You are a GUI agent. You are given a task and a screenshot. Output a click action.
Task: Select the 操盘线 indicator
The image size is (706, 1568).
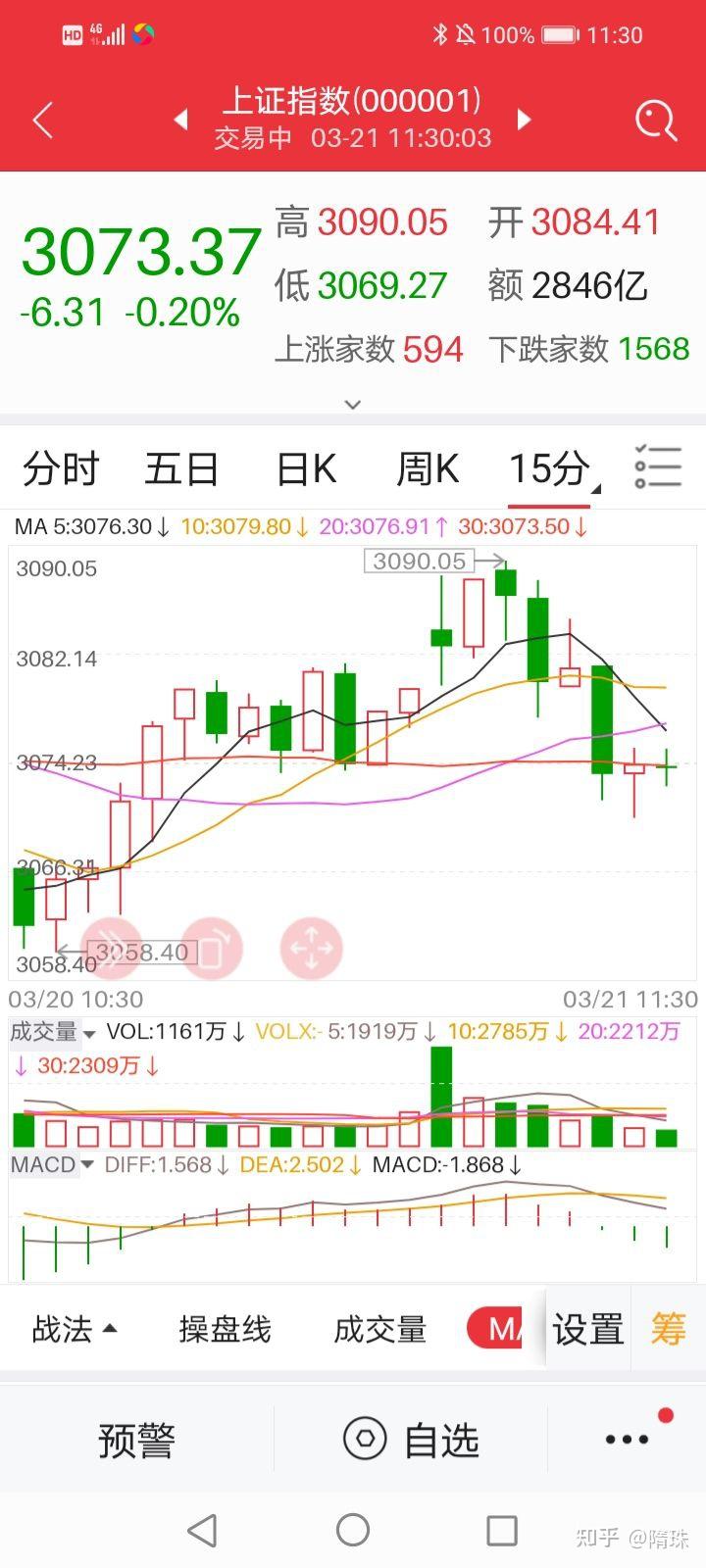[x=225, y=1330]
